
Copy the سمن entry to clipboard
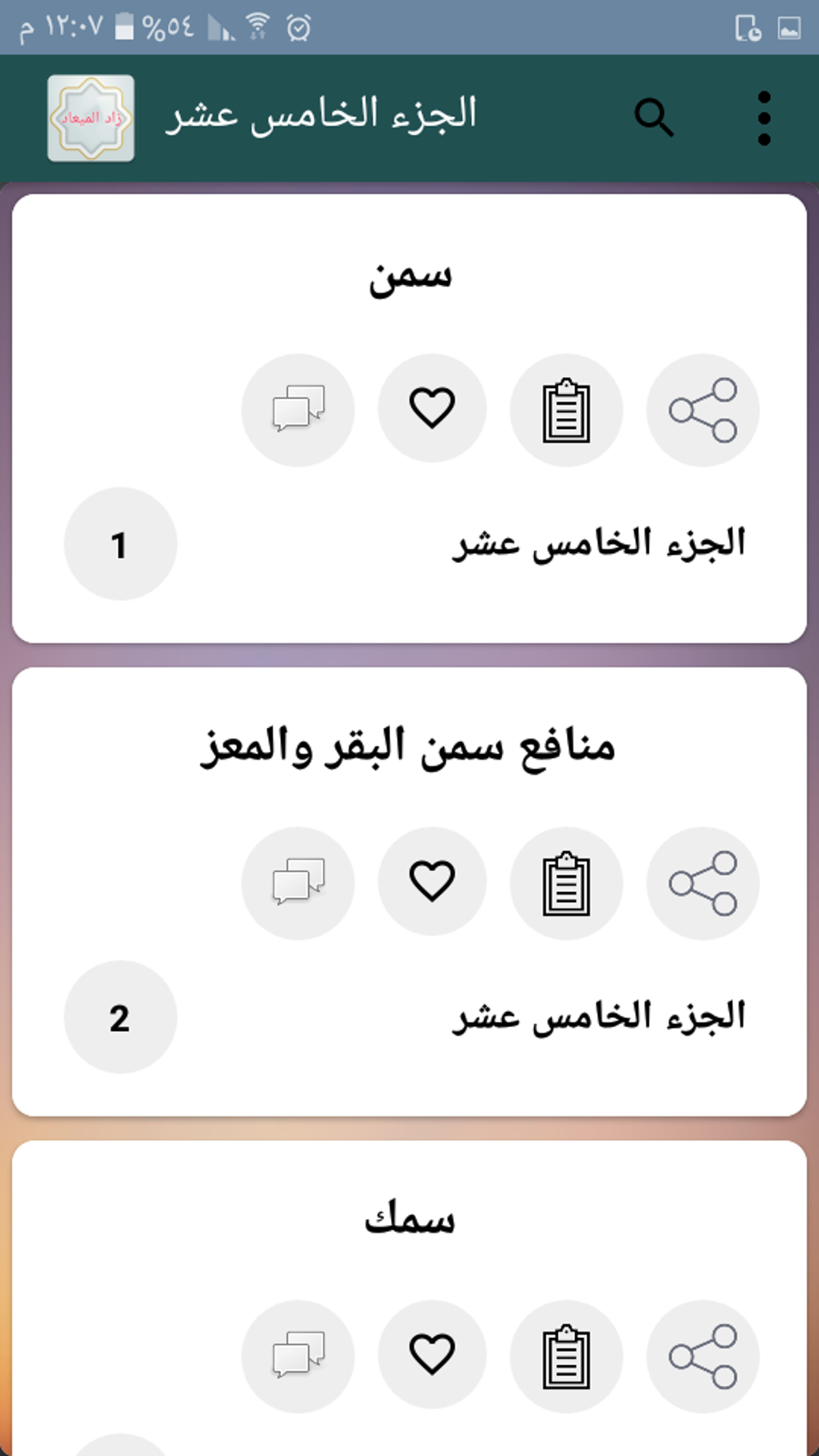pos(566,410)
